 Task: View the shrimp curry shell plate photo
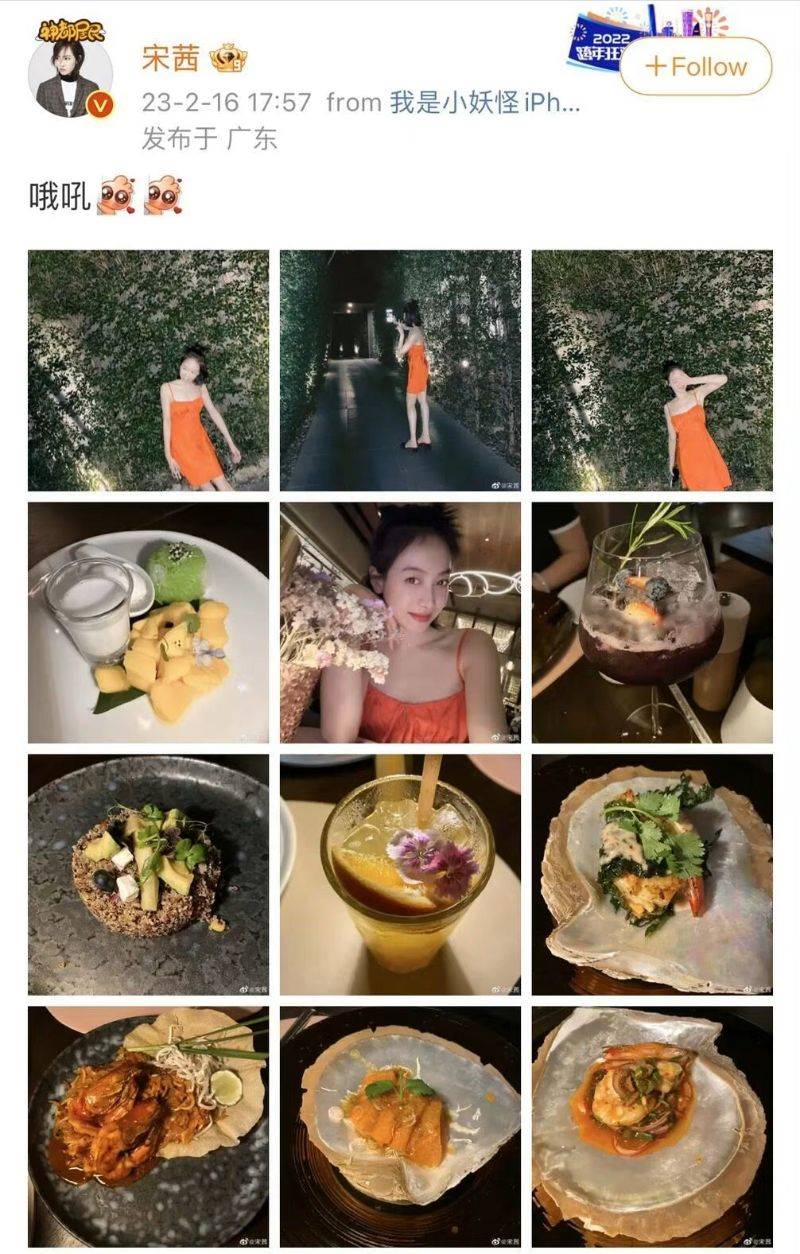[652, 1125]
